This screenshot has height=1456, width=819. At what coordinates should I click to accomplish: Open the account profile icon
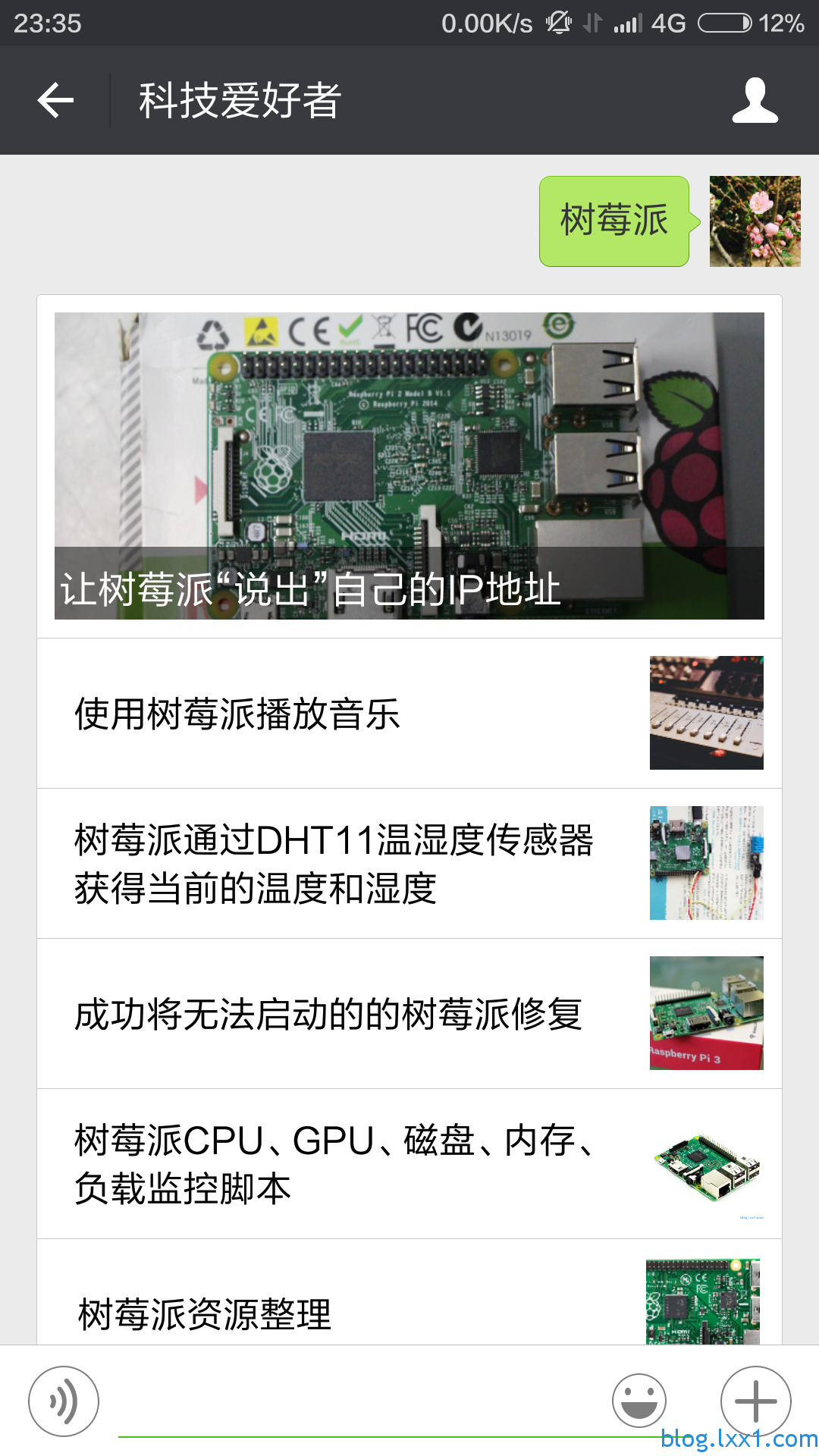pos(755,100)
